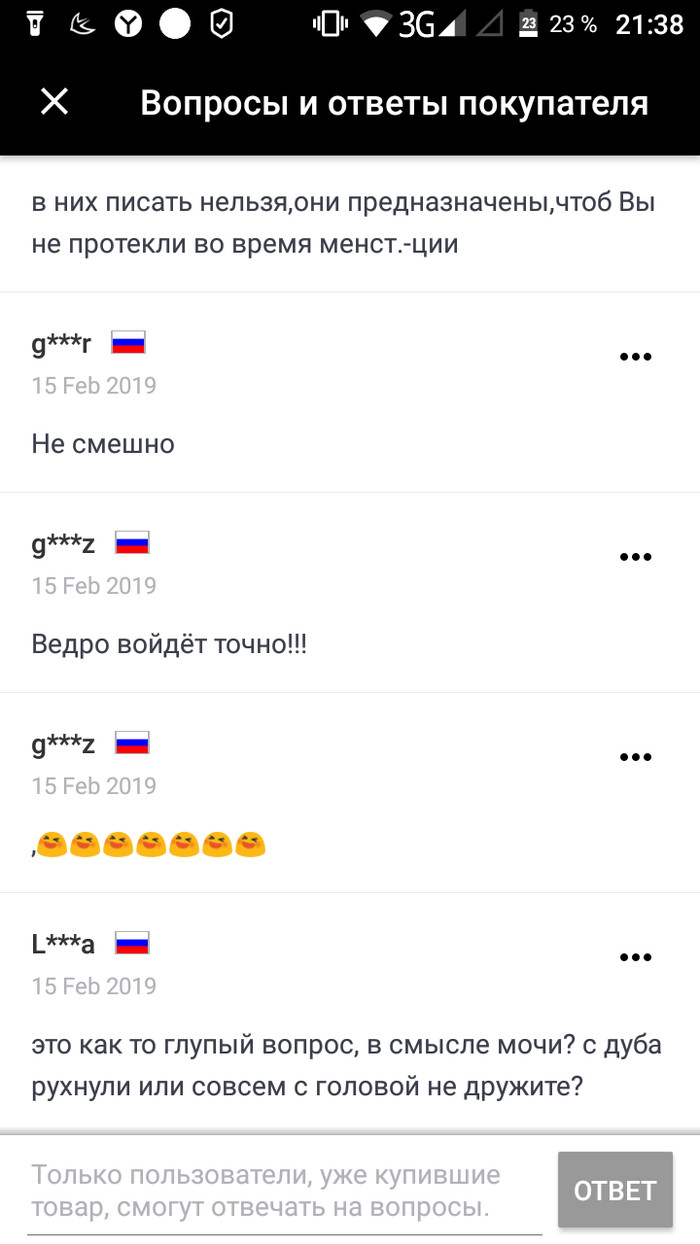The width and height of the screenshot is (700, 1244).
Task: Close the buyer questions and answers screen
Action: pyautogui.click(x=54, y=101)
